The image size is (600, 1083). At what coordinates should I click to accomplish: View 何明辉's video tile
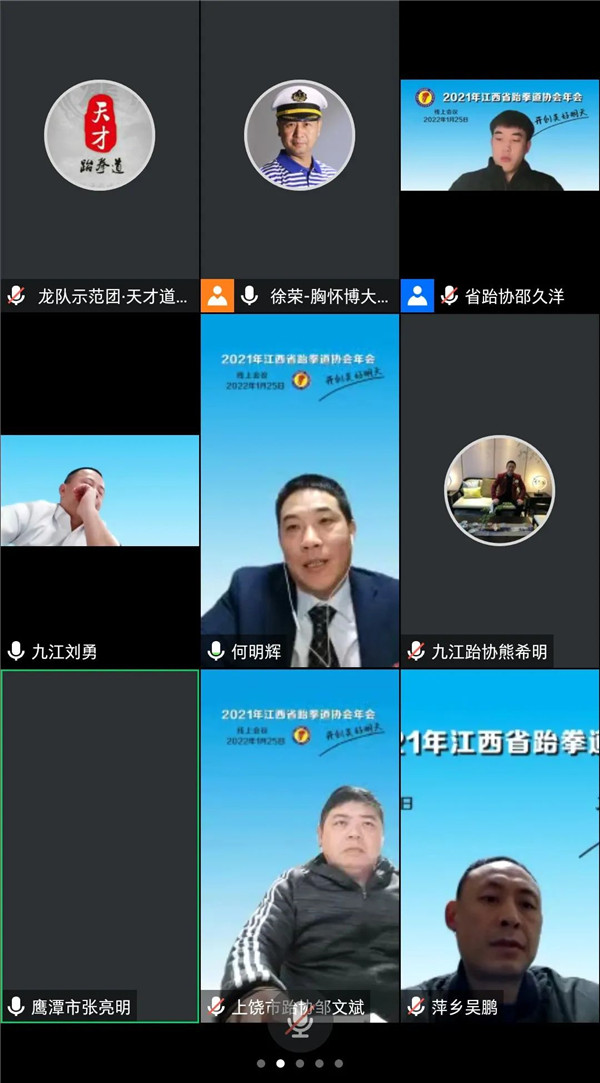click(x=299, y=490)
